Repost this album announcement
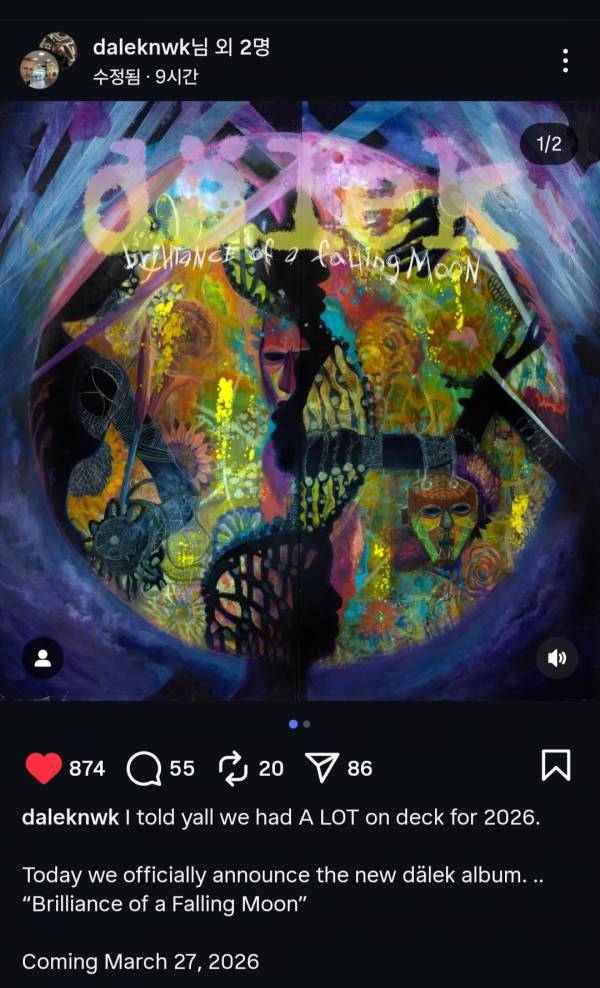The image size is (600, 988). pos(232,768)
